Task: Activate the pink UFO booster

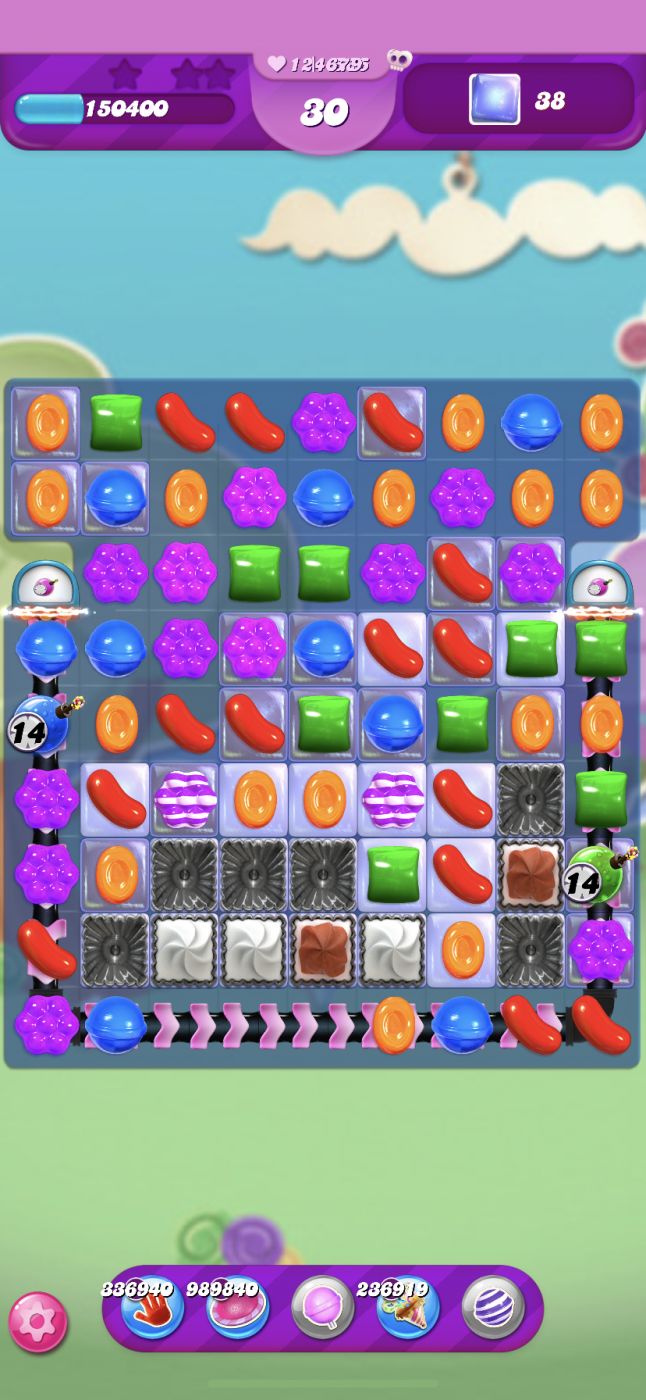Action: click(237, 1310)
